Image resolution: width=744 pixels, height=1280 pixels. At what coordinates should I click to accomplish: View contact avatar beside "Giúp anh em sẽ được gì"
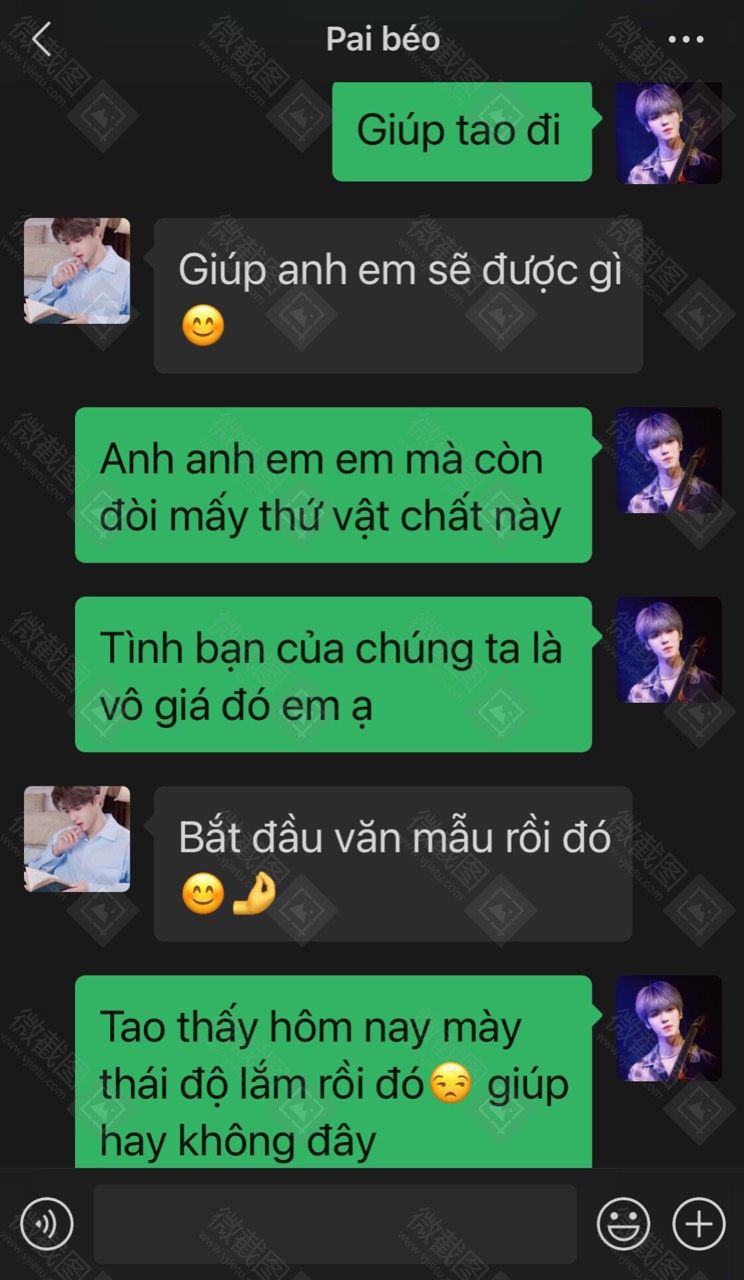pos(77,271)
